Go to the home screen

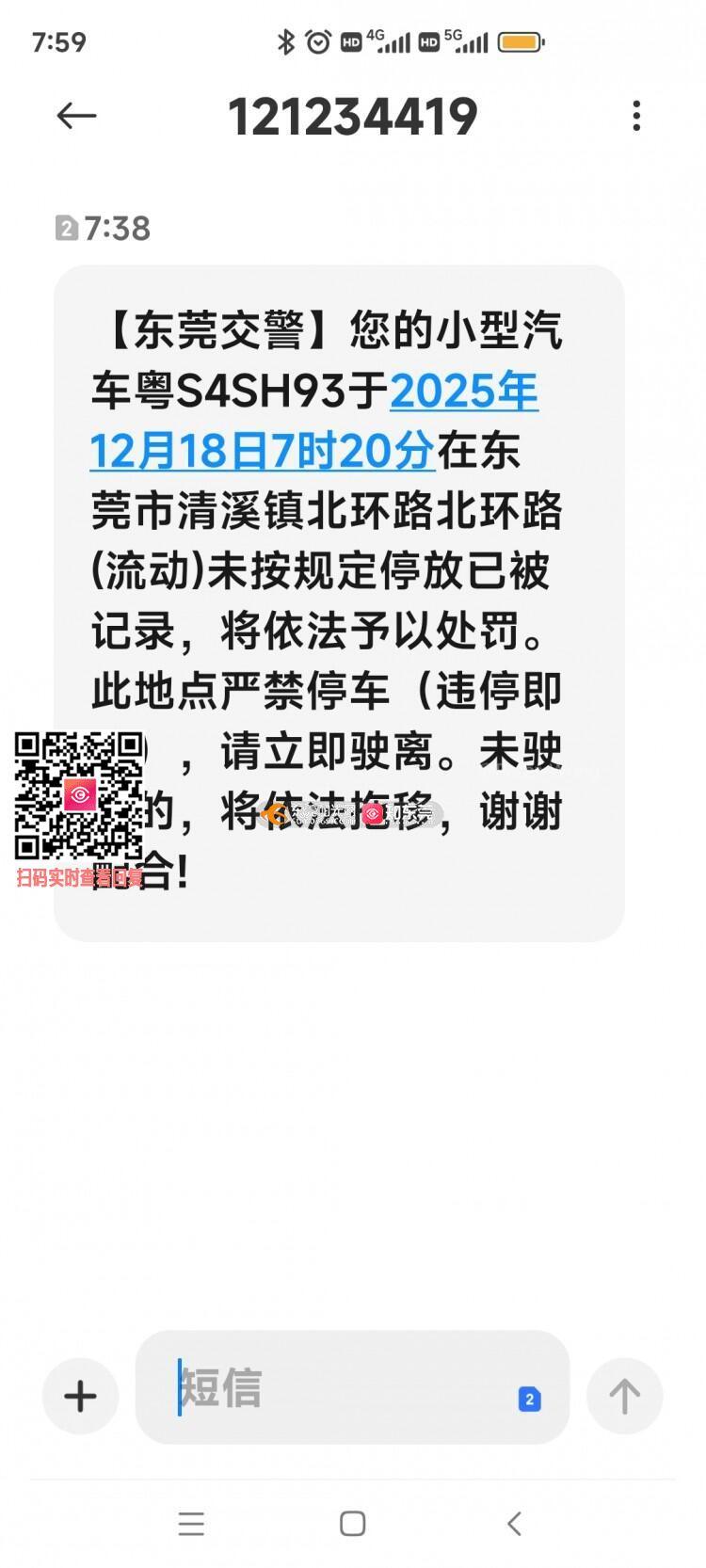pos(353,1523)
